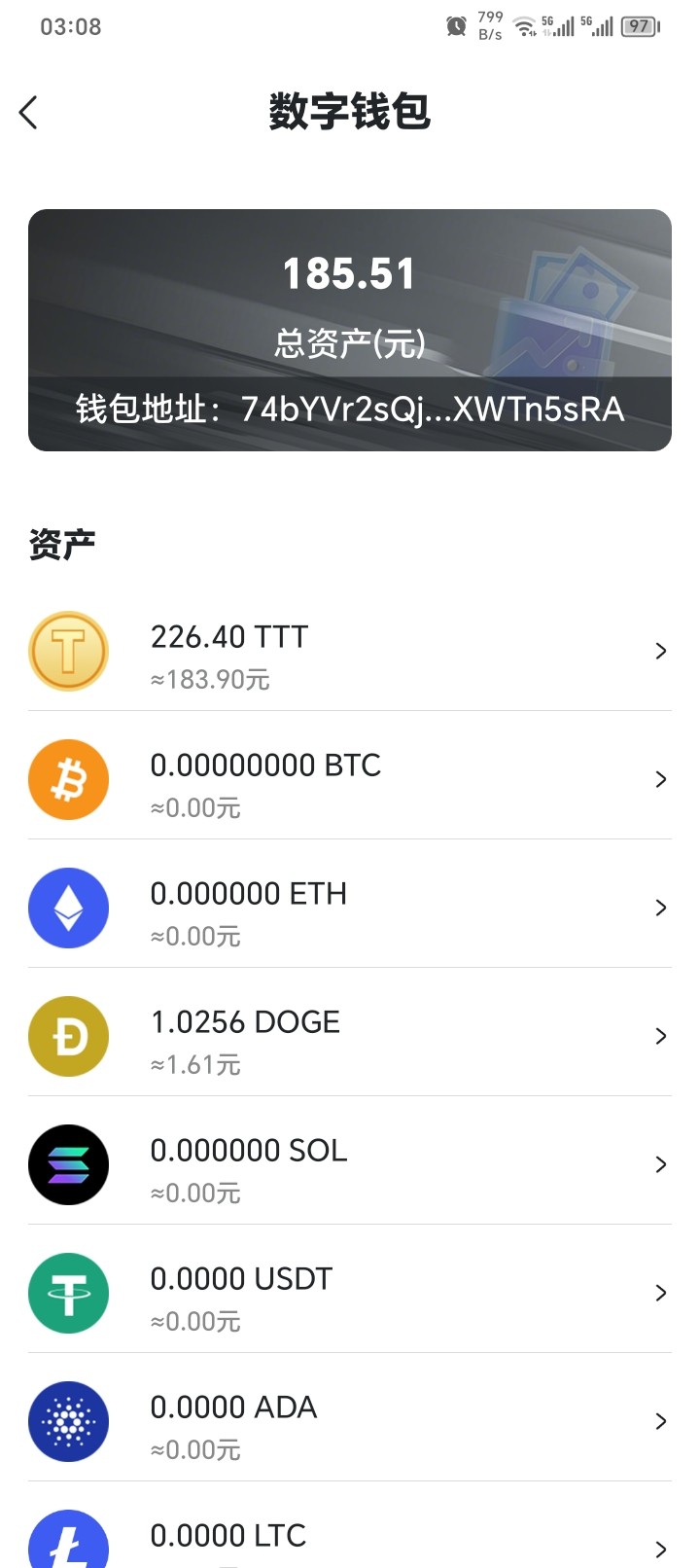
Task: Open the SOL asset details
Action: pos(348,1165)
